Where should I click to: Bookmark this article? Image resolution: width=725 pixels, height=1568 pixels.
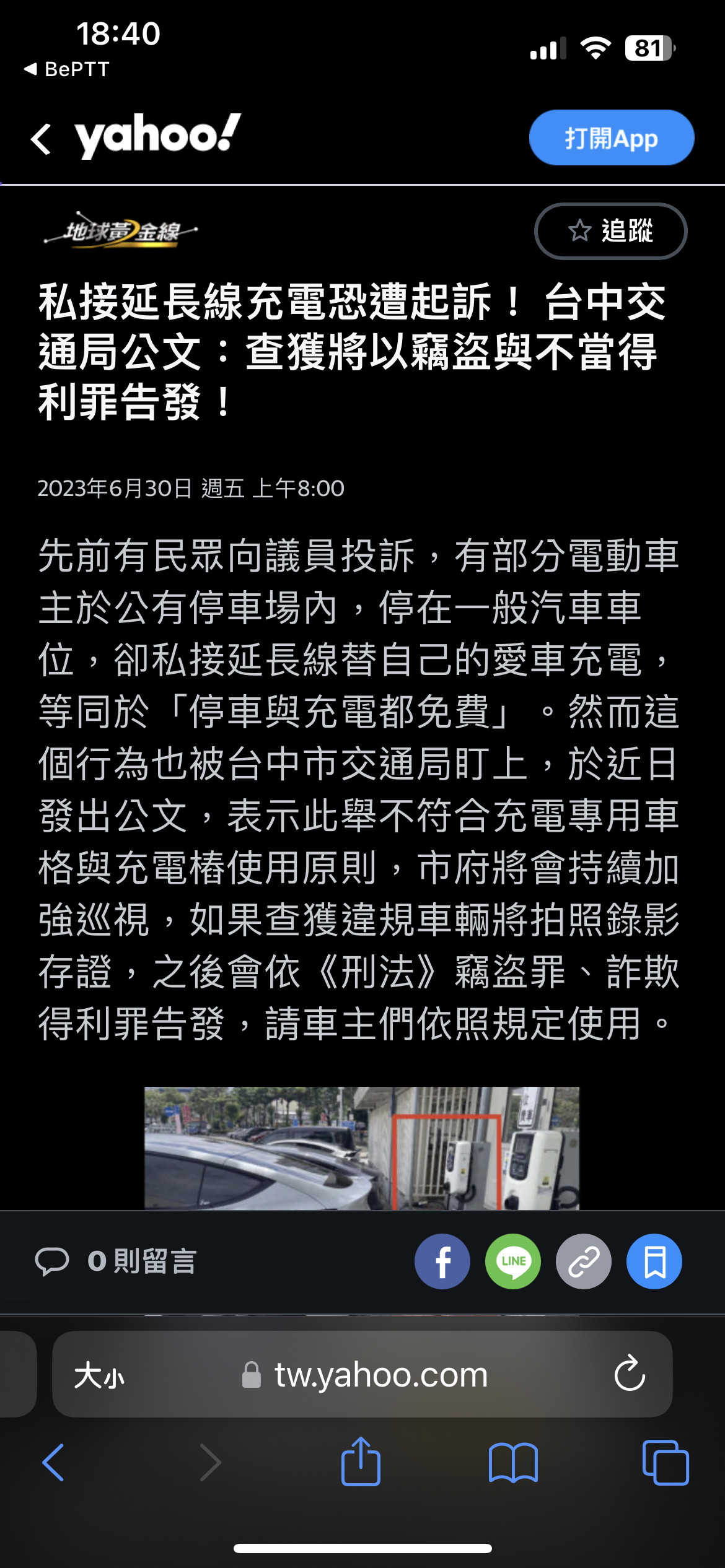click(x=654, y=1261)
